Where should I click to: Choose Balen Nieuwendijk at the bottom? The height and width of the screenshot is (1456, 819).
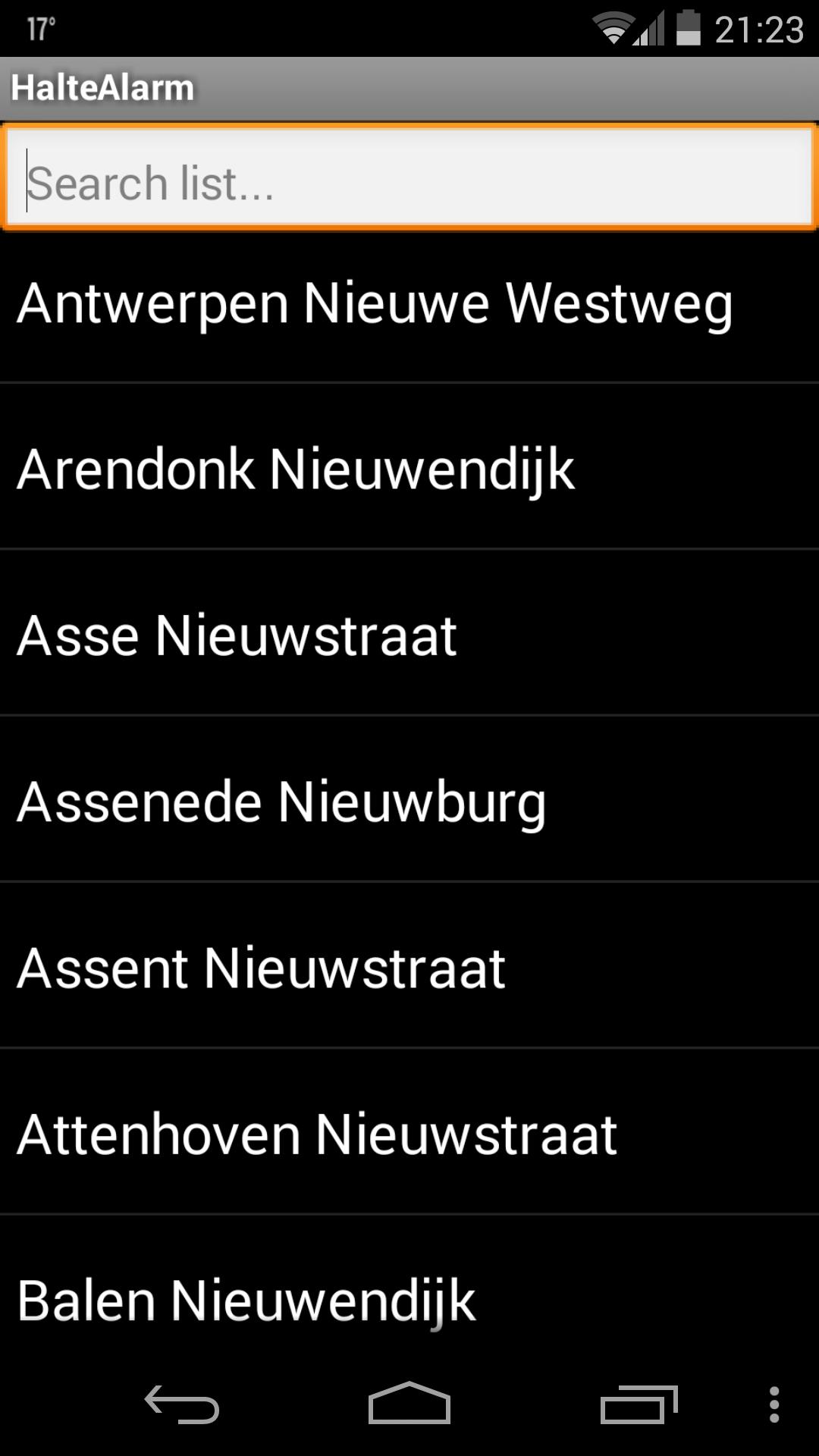coord(246,1298)
